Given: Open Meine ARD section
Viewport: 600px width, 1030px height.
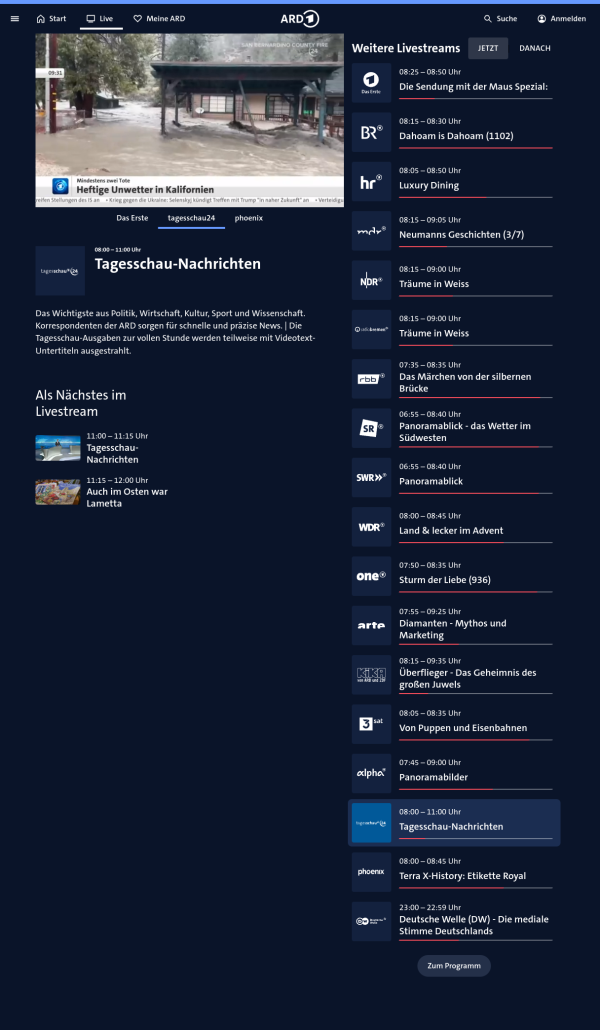Looking at the screenshot, I should click(x=159, y=18).
